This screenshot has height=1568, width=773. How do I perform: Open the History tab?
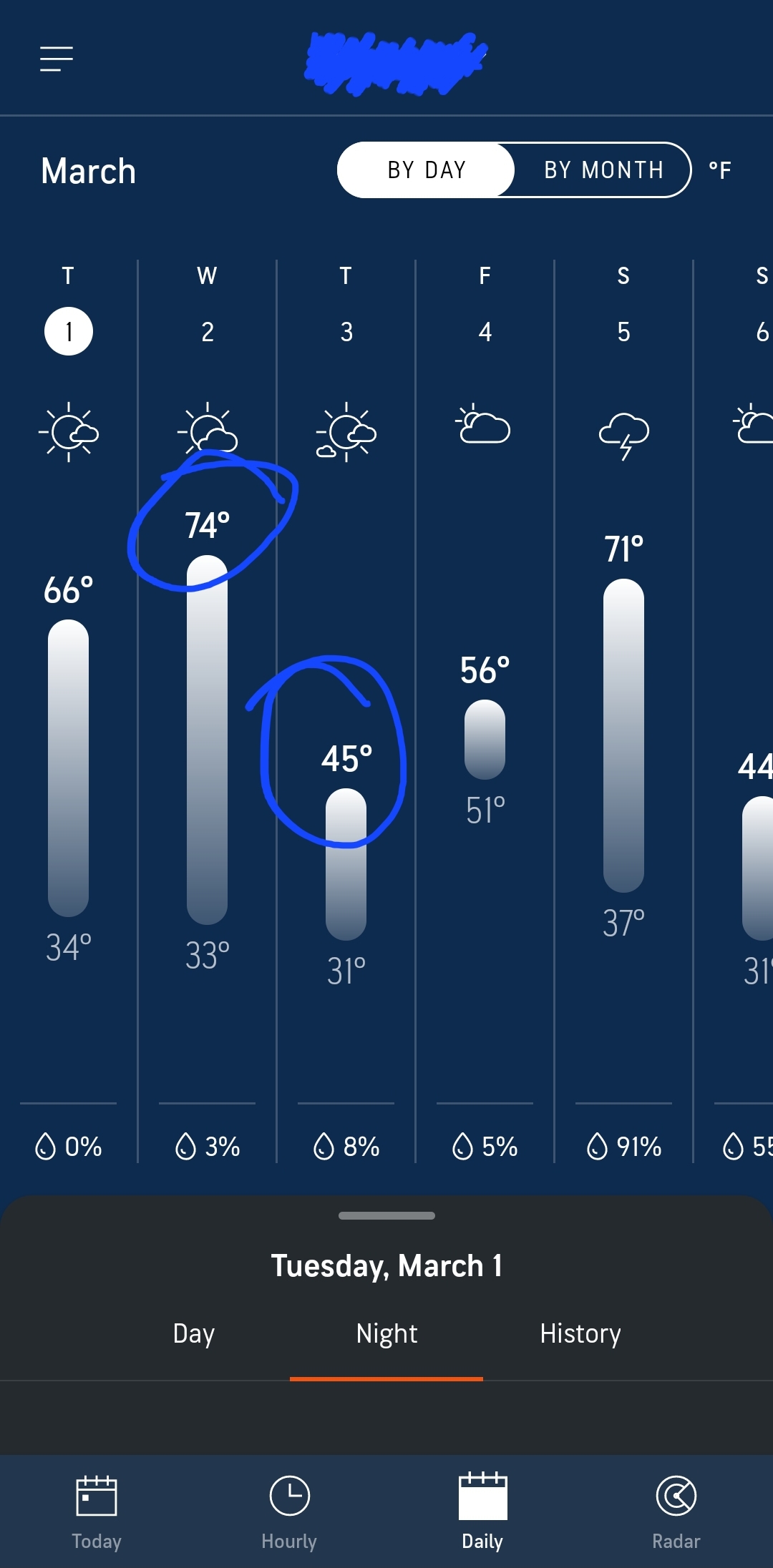click(580, 1333)
